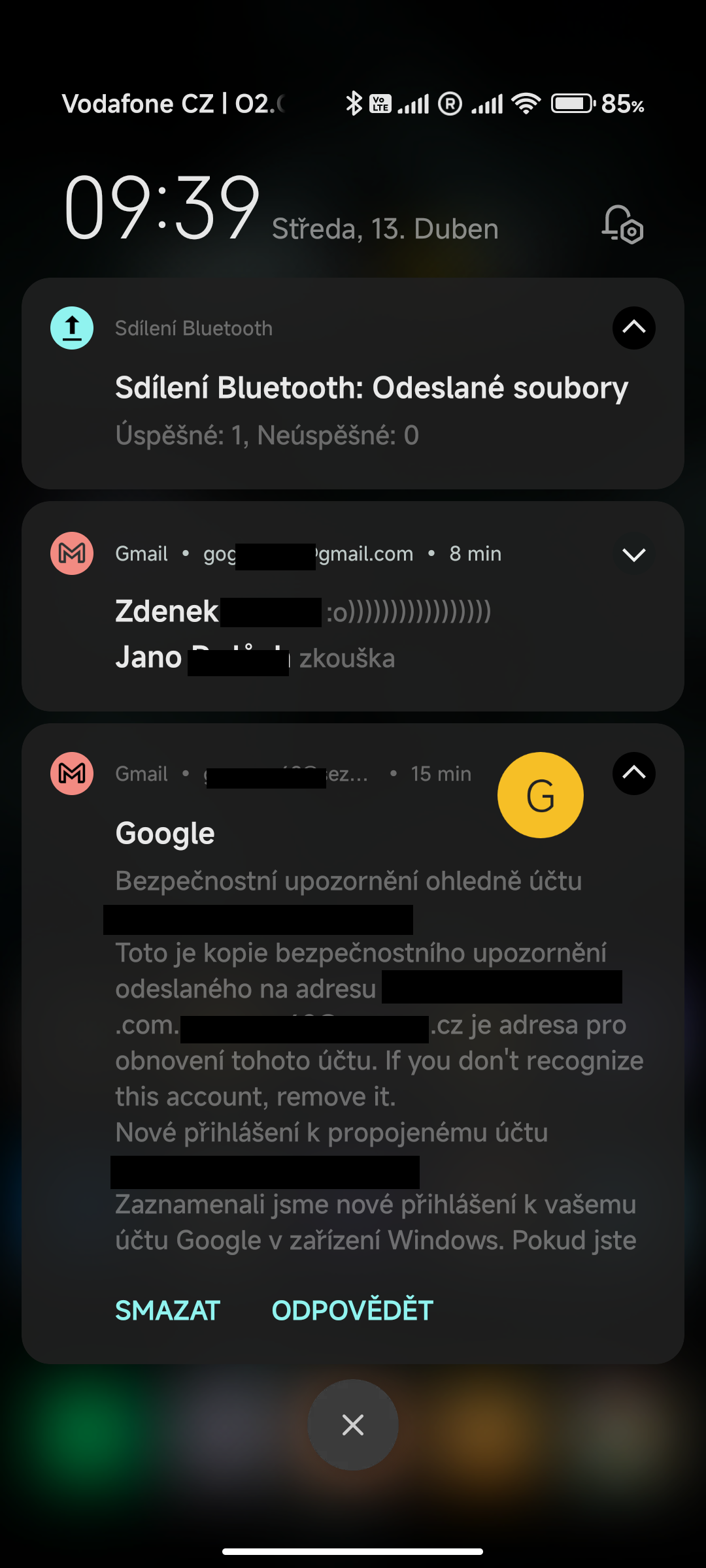This screenshot has width=706, height=1568.
Task: Collapse the Sdílení Bluetooth notification
Action: point(633,327)
